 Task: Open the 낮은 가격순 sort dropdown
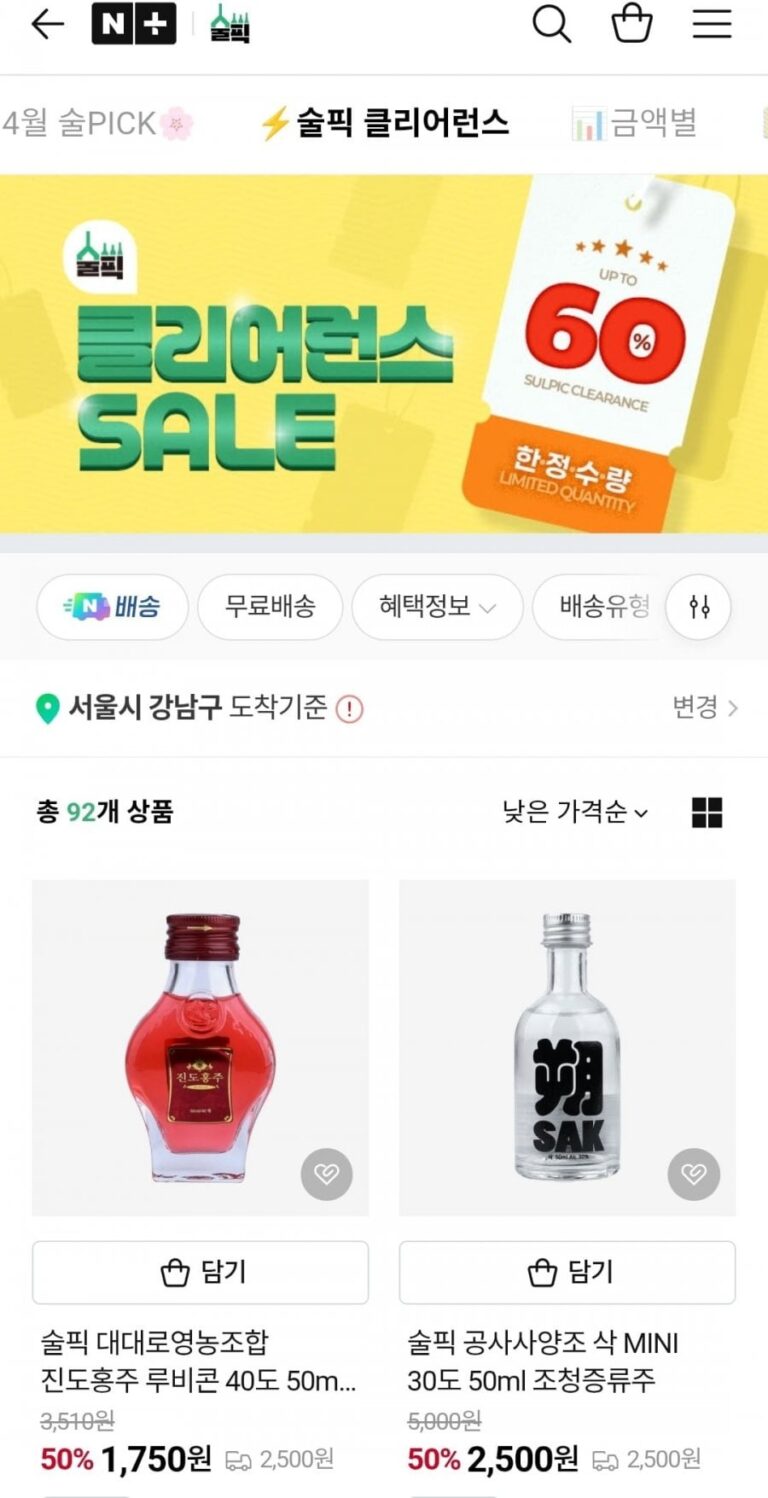(x=575, y=813)
